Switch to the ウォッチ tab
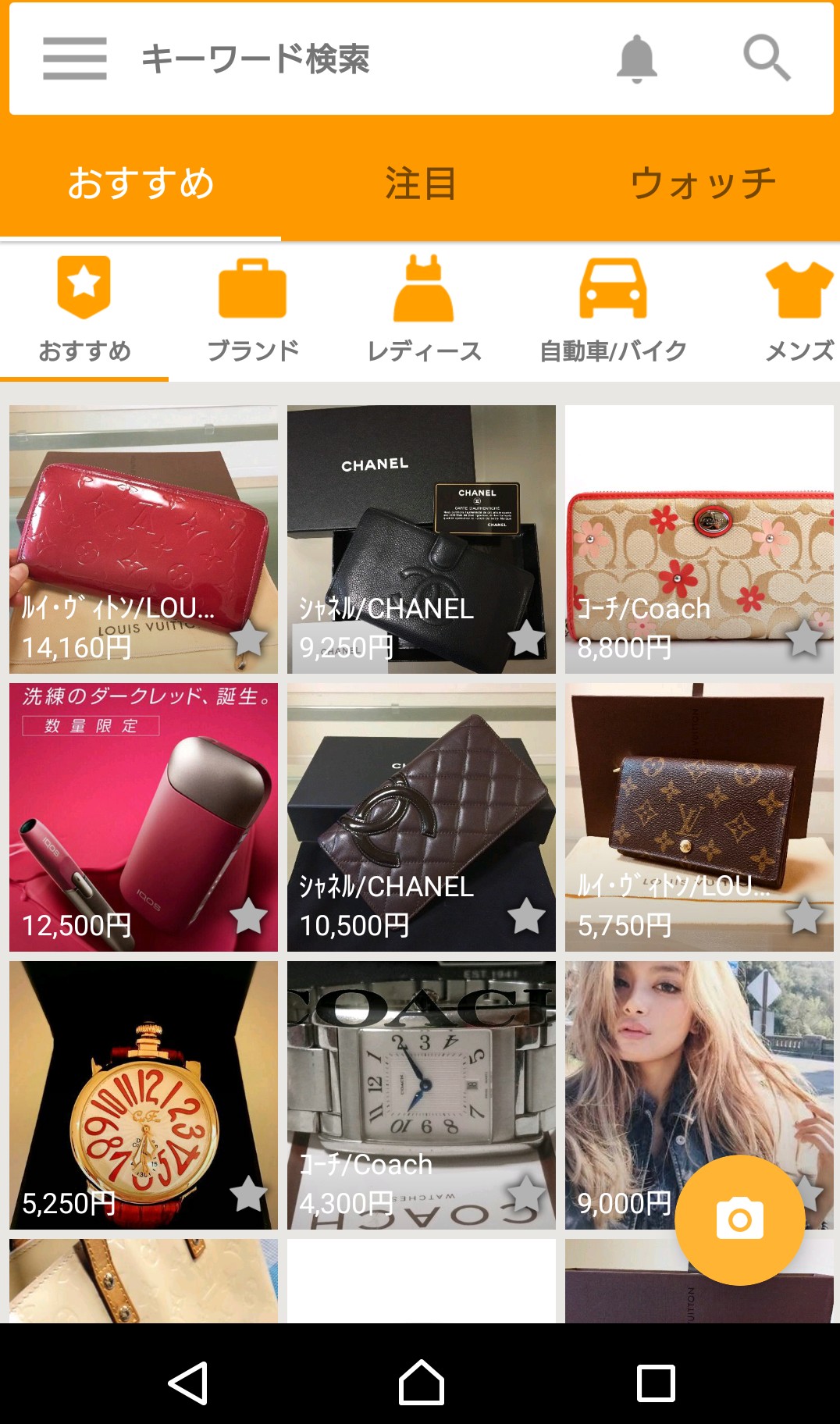Image resolution: width=840 pixels, height=1424 pixels. point(703,184)
